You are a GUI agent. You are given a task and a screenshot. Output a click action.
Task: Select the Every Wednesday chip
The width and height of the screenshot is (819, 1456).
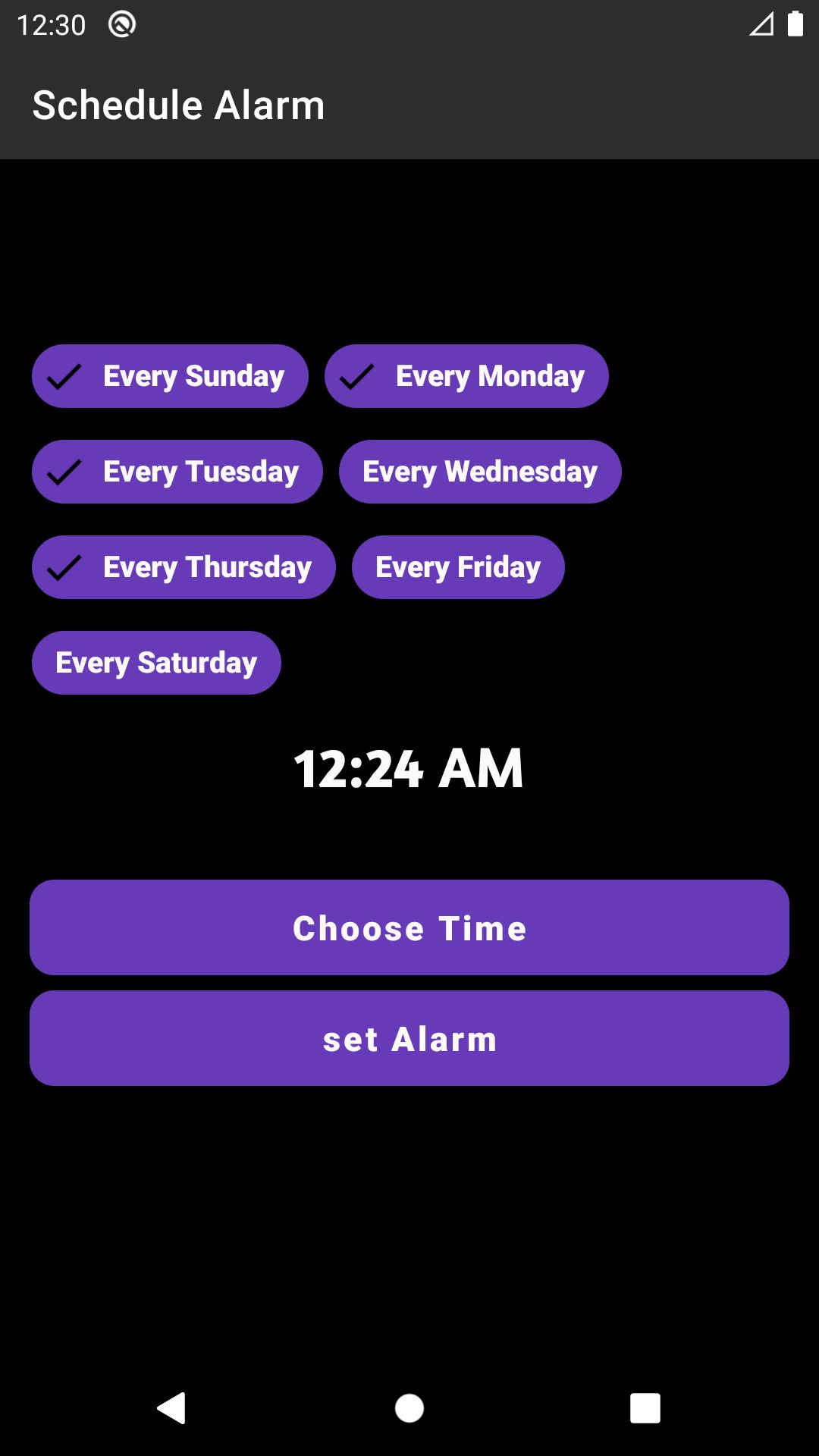coord(480,472)
